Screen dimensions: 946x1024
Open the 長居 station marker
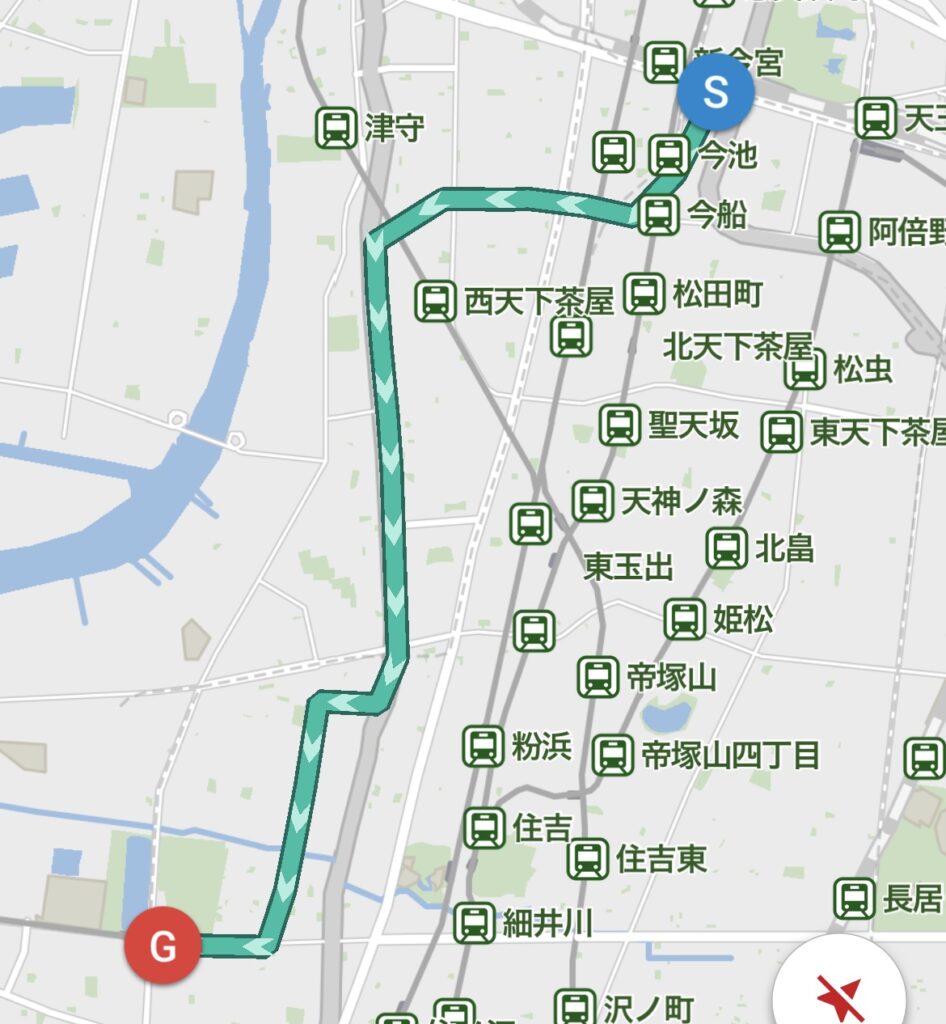(855, 898)
